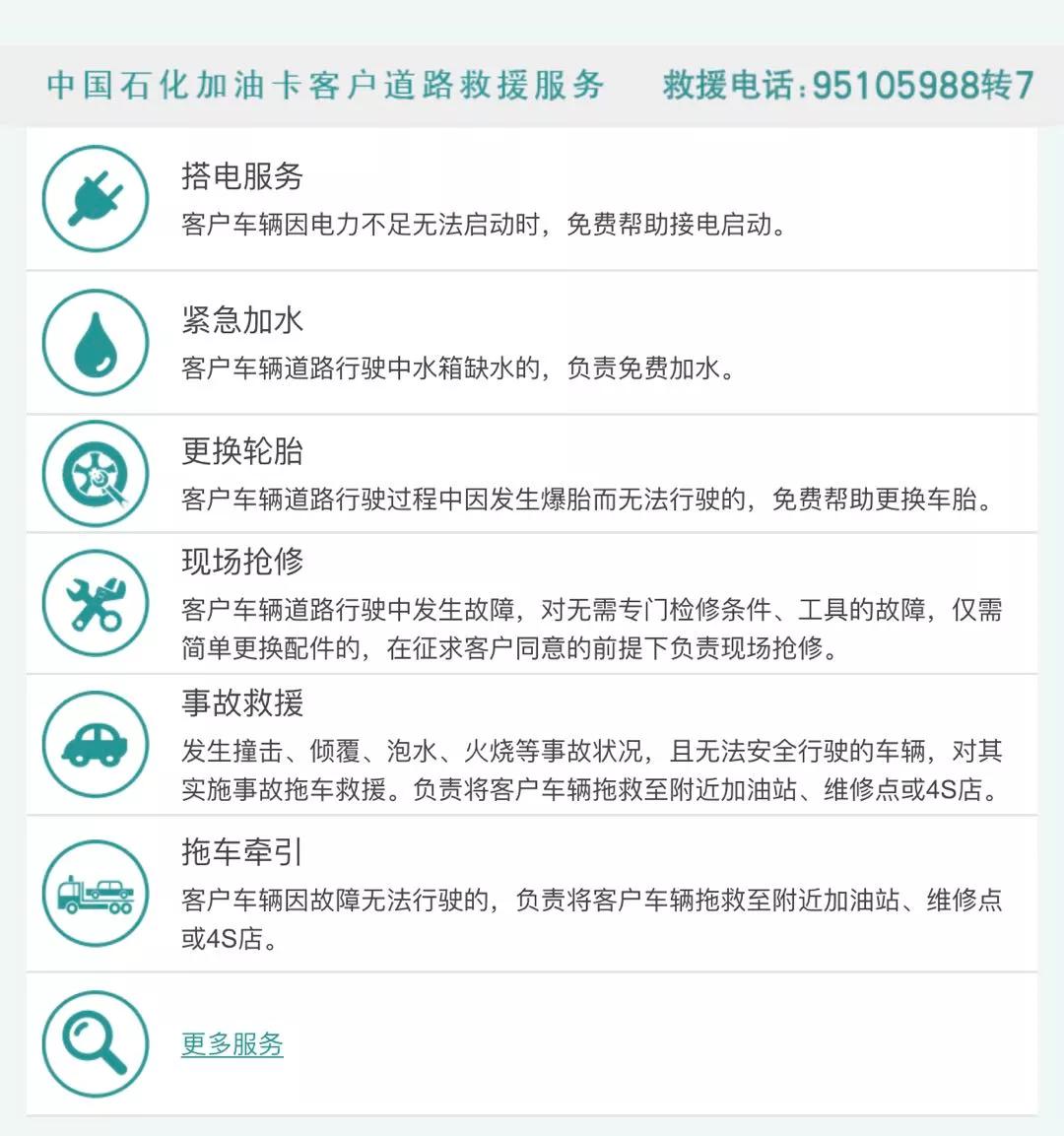The height and width of the screenshot is (1136, 1064).
Task: Select the 现场抢修 heading
Action: point(242,563)
